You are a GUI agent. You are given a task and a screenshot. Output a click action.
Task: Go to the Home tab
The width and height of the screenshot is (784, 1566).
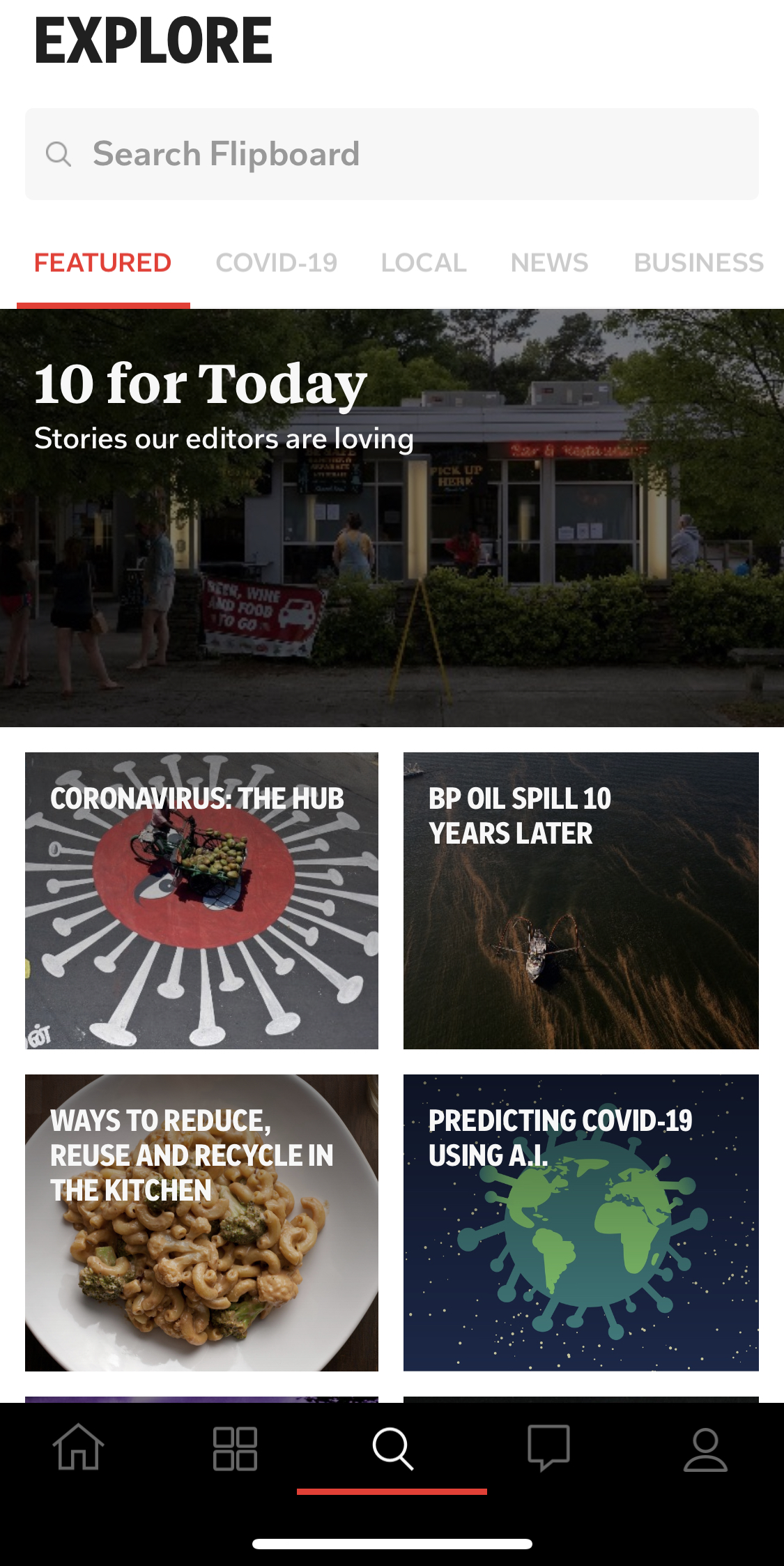[x=79, y=1447]
